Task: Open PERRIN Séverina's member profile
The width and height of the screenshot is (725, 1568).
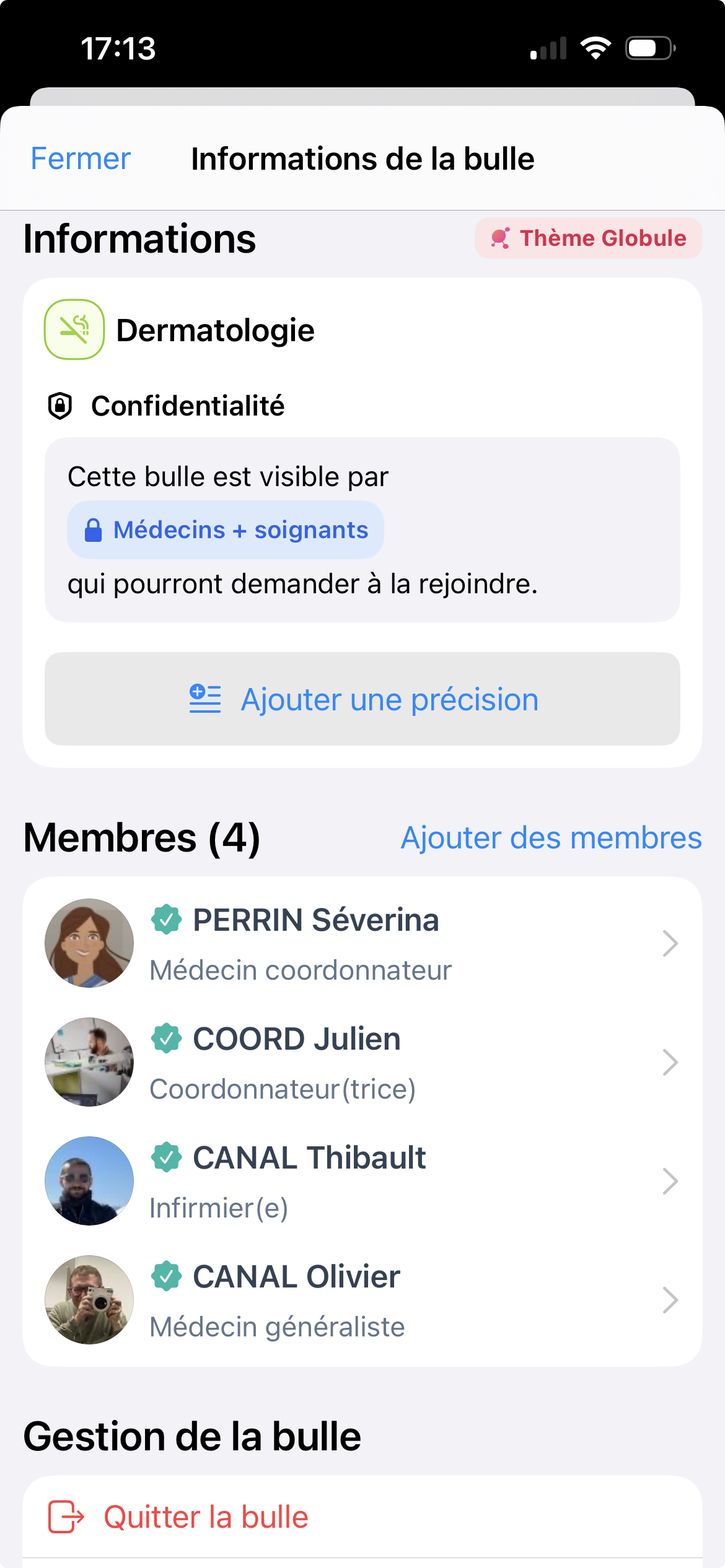Action: pyautogui.click(x=362, y=943)
